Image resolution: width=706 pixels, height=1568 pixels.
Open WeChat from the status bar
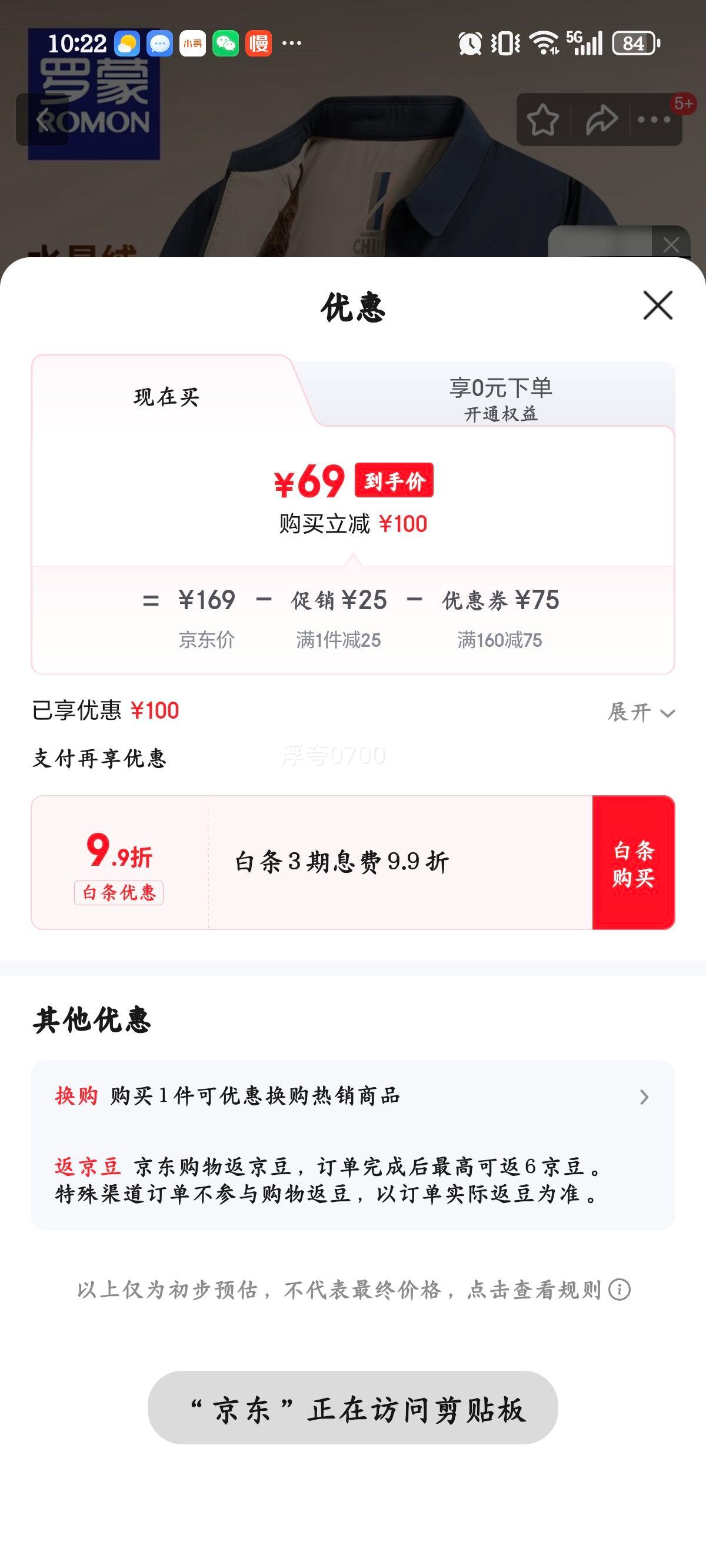pos(225,42)
